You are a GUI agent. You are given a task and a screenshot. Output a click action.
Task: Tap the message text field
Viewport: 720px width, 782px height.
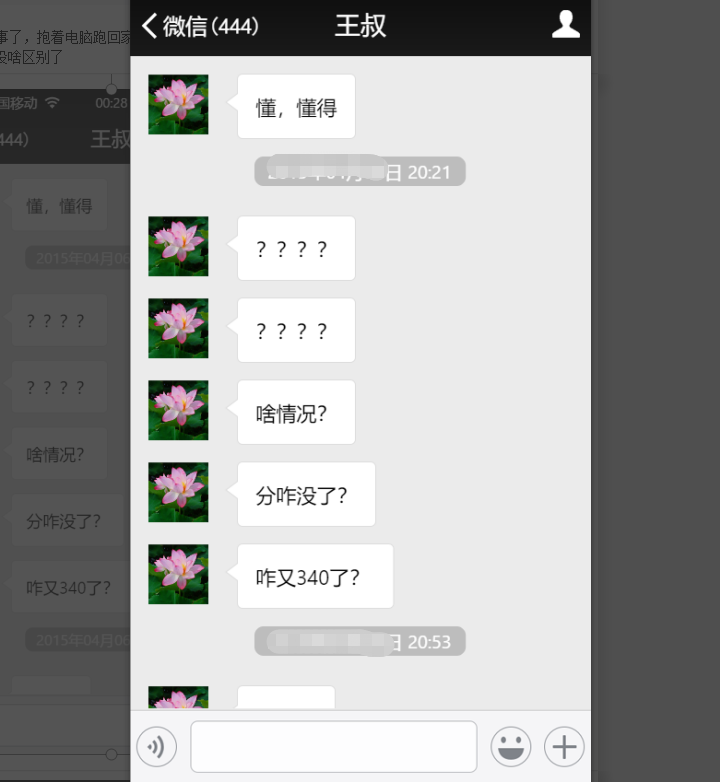coord(333,746)
